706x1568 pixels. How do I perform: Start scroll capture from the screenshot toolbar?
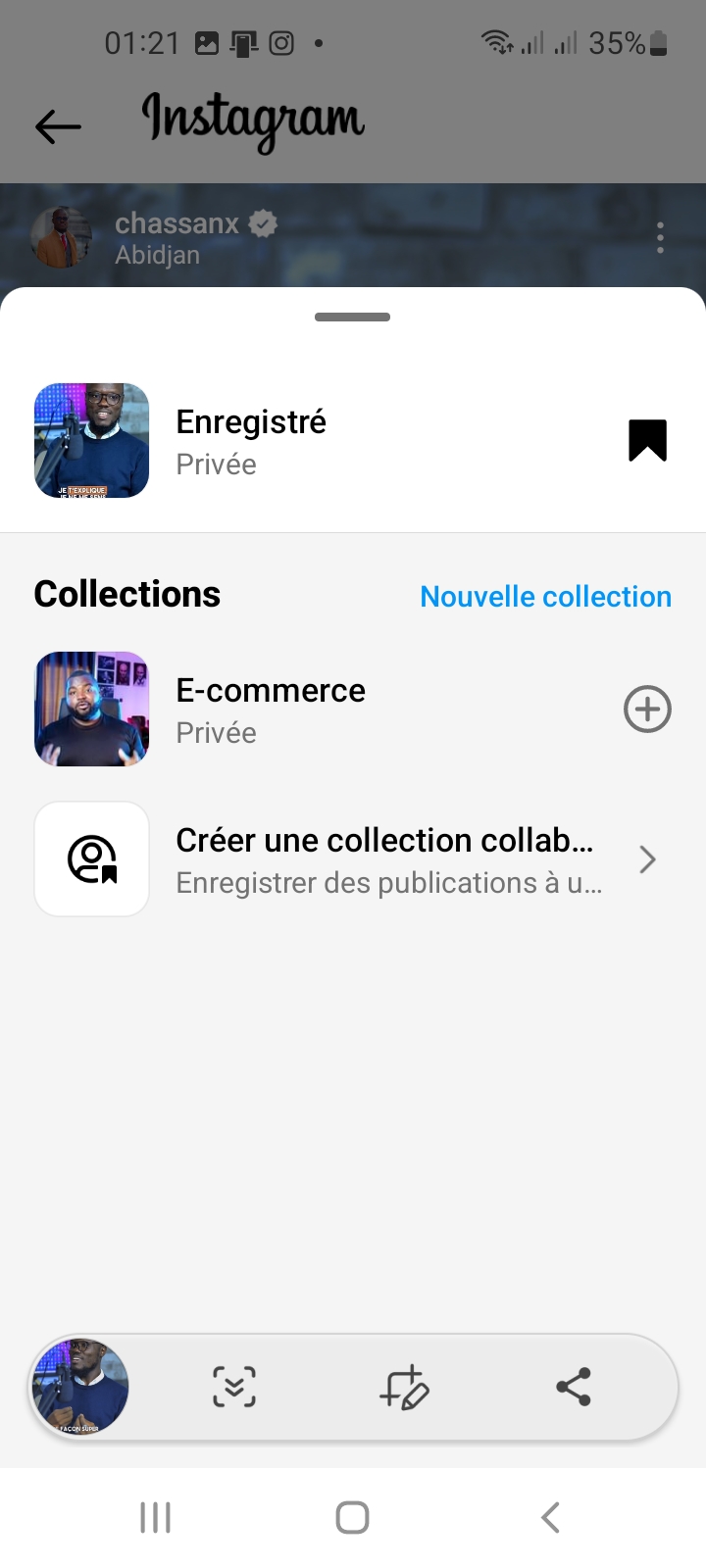[x=234, y=1387]
